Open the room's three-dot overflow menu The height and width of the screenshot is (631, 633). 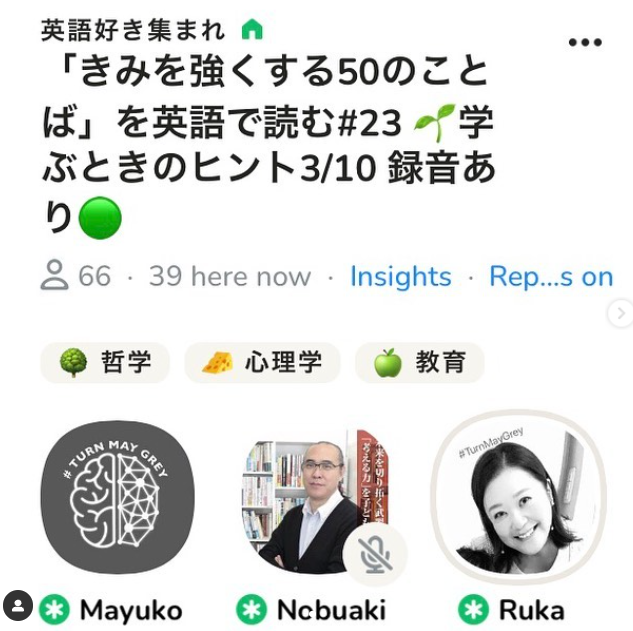(585, 42)
